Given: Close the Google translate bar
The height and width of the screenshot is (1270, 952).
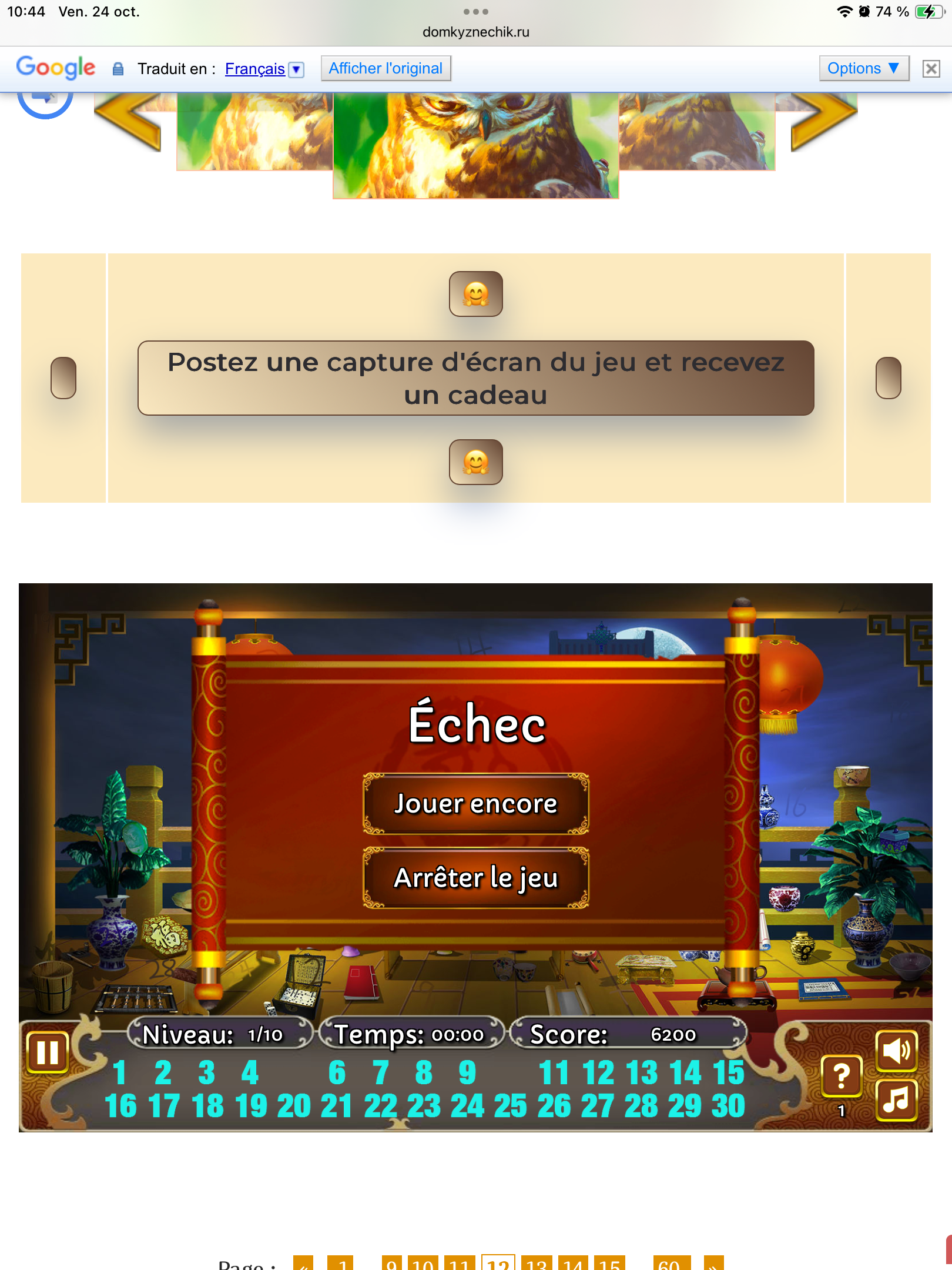Looking at the screenshot, I should click(x=931, y=69).
